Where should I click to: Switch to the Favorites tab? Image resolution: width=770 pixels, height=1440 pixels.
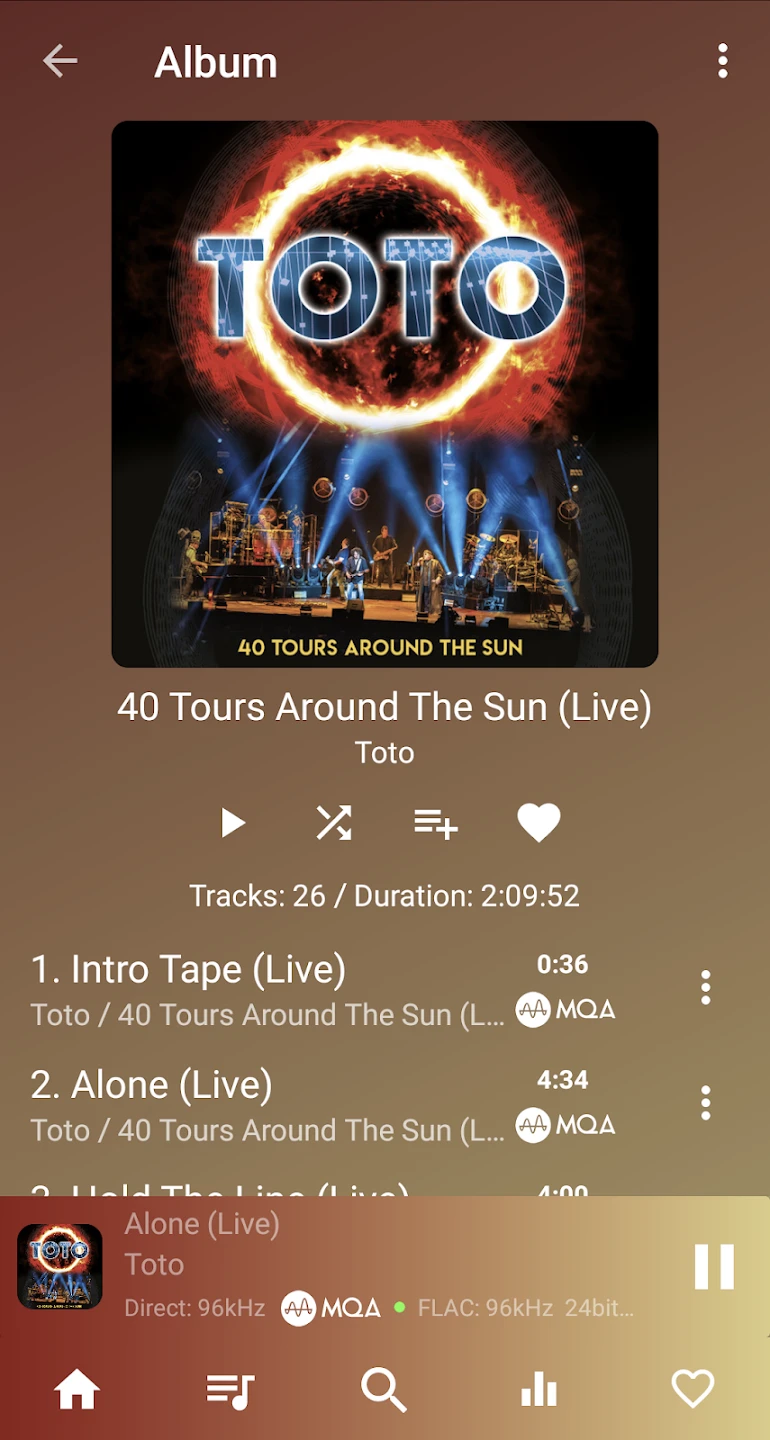click(x=692, y=1390)
